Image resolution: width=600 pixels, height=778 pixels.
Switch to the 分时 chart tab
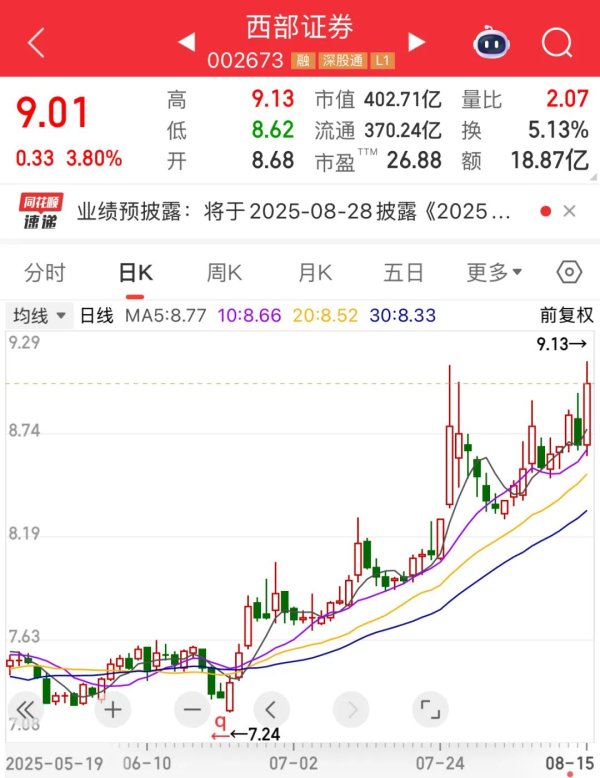click(x=45, y=272)
